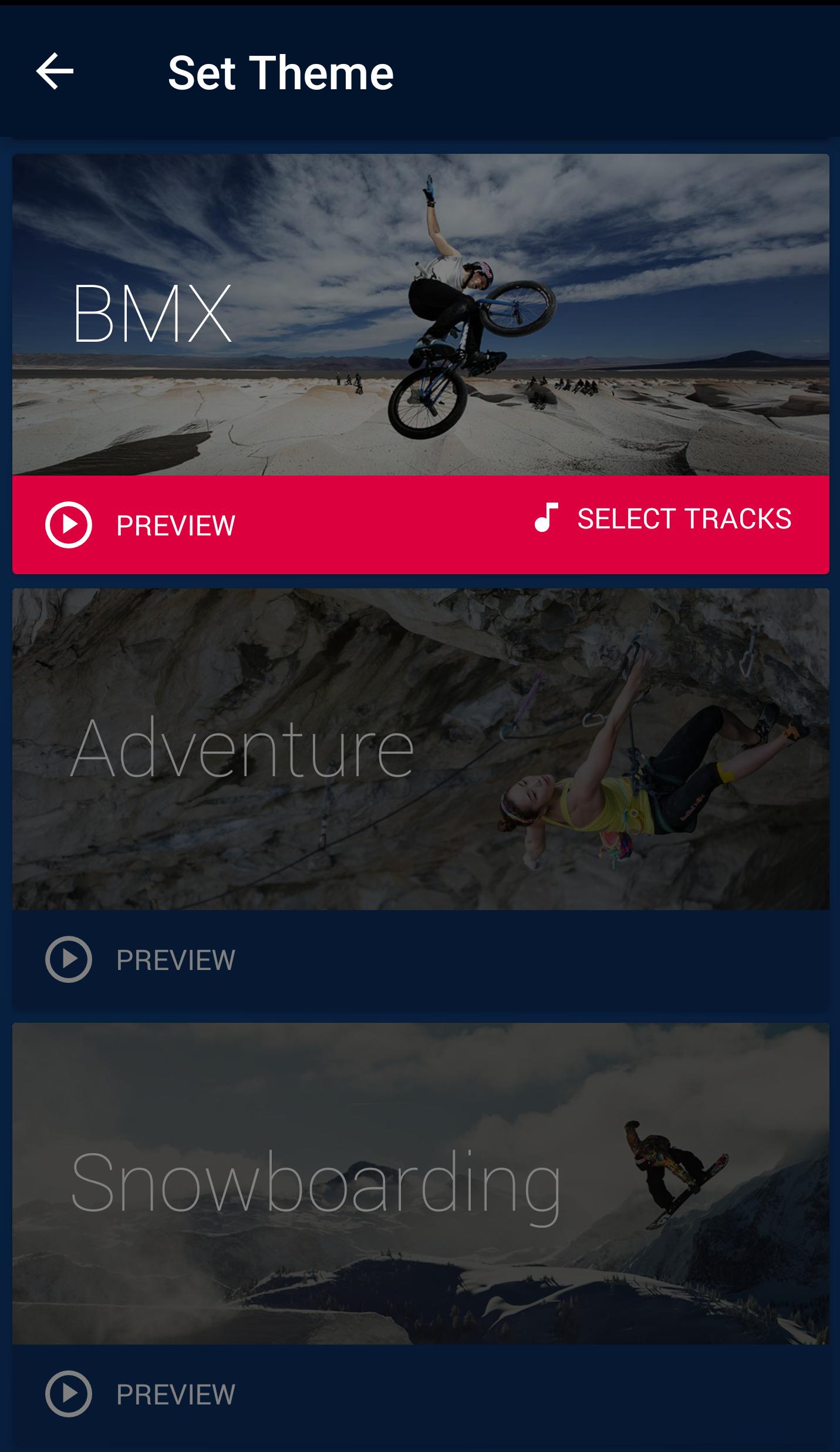Image resolution: width=840 pixels, height=1452 pixels.
Task: Pick the Snowboarding theme card
Action: tap(420, 1184)
